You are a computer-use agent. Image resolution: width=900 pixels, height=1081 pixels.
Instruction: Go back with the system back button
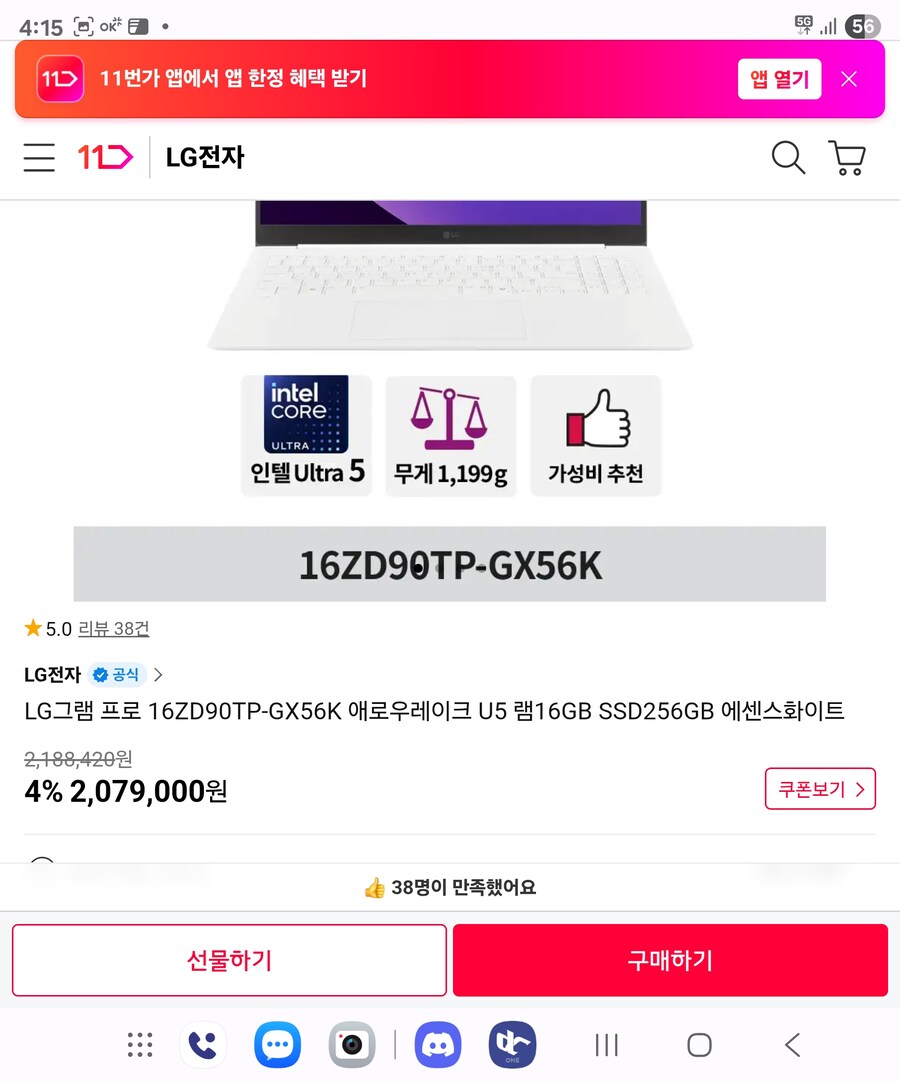coord(792,1046)
